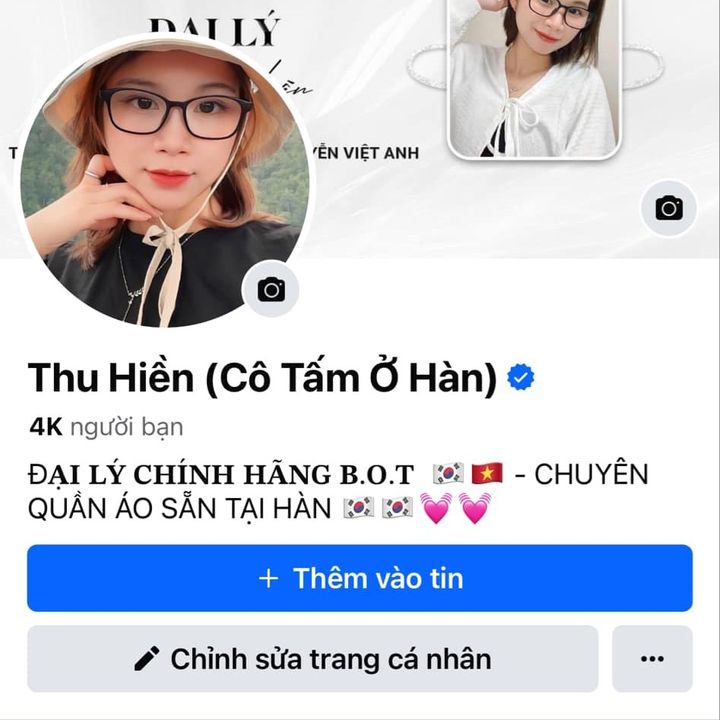The image size is (720, 720).
Task: Open the round profile picture
Action: tap(160, 185)
